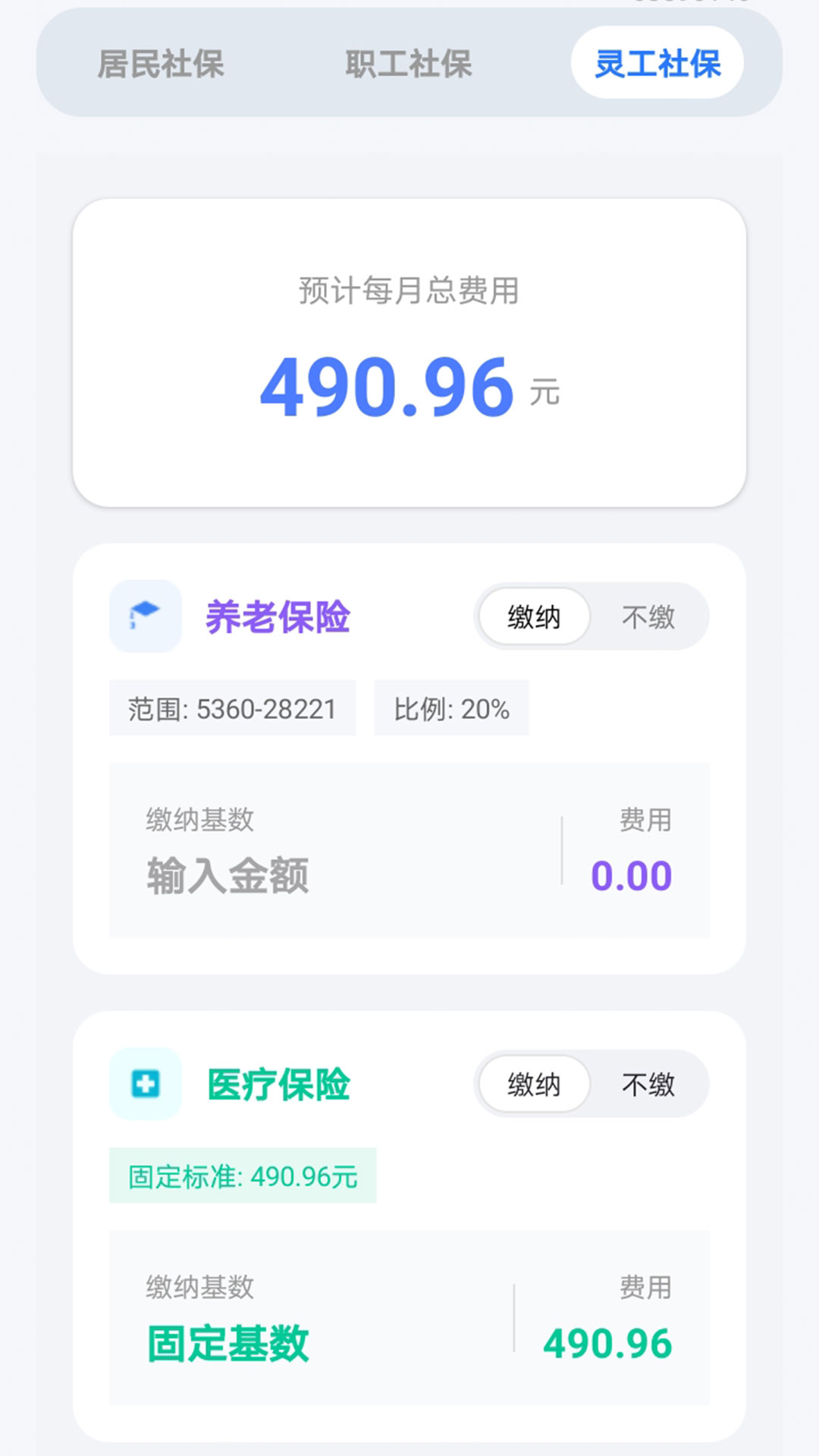Select the 灵工社保 tab
Screen dimensions: 819x1456
point(657,65)
